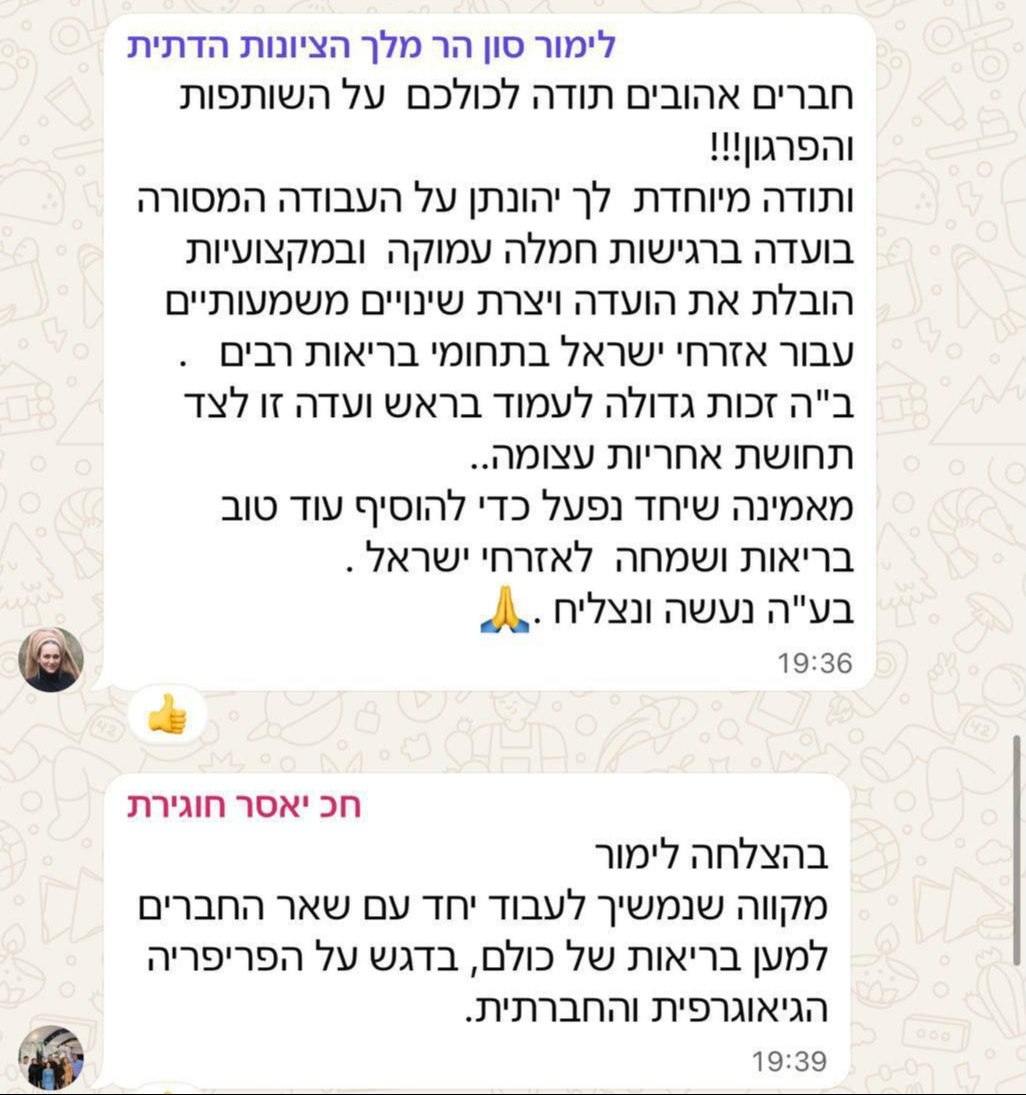Open profile picture of יאסר חוגירת
Viewport: 1026px width, 1095px height.
[51, 1058]
